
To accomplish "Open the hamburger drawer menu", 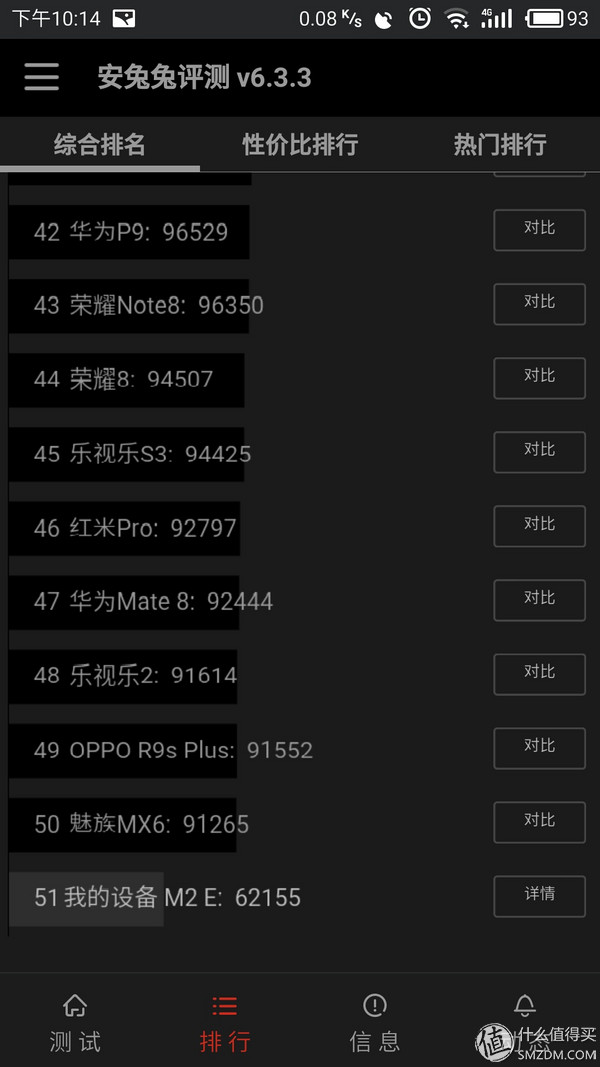I will [41, 77].
